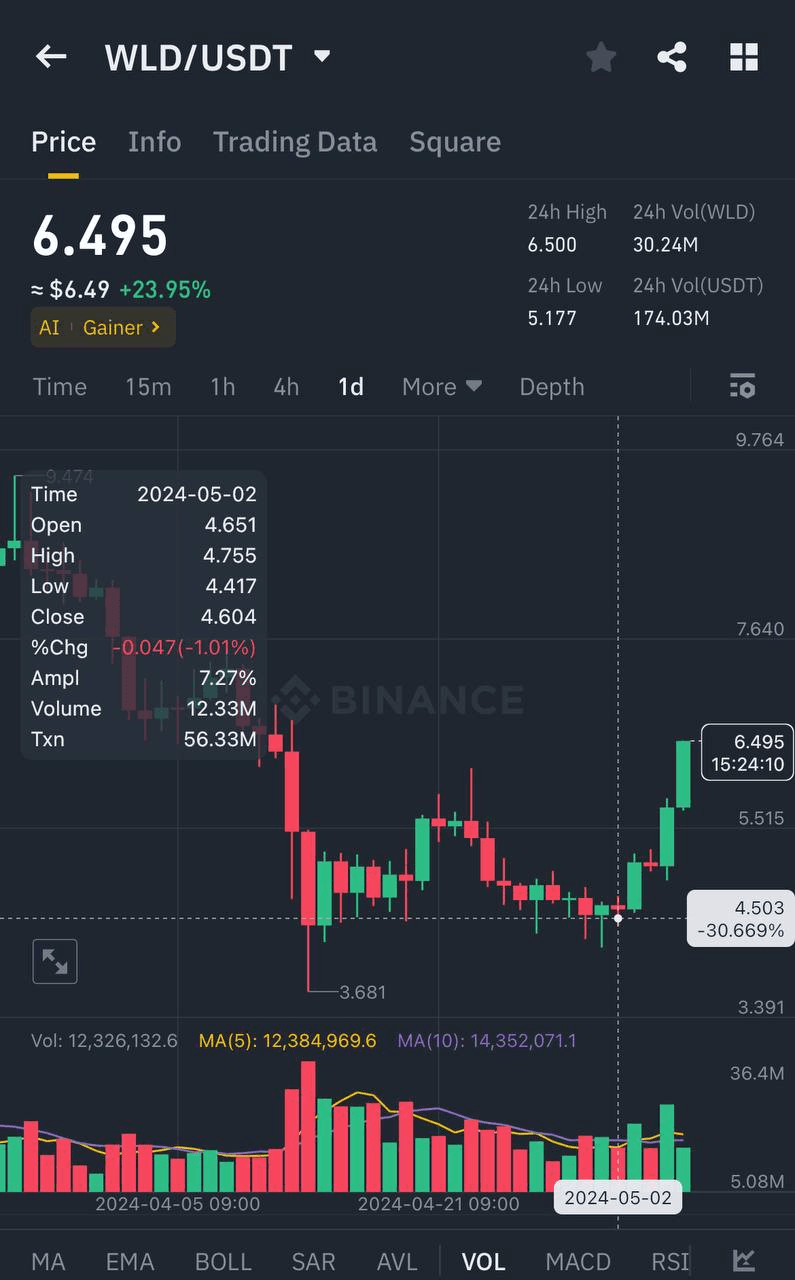Switch to the Info tab
This screenshot has height=1280, width=795.
154,142
